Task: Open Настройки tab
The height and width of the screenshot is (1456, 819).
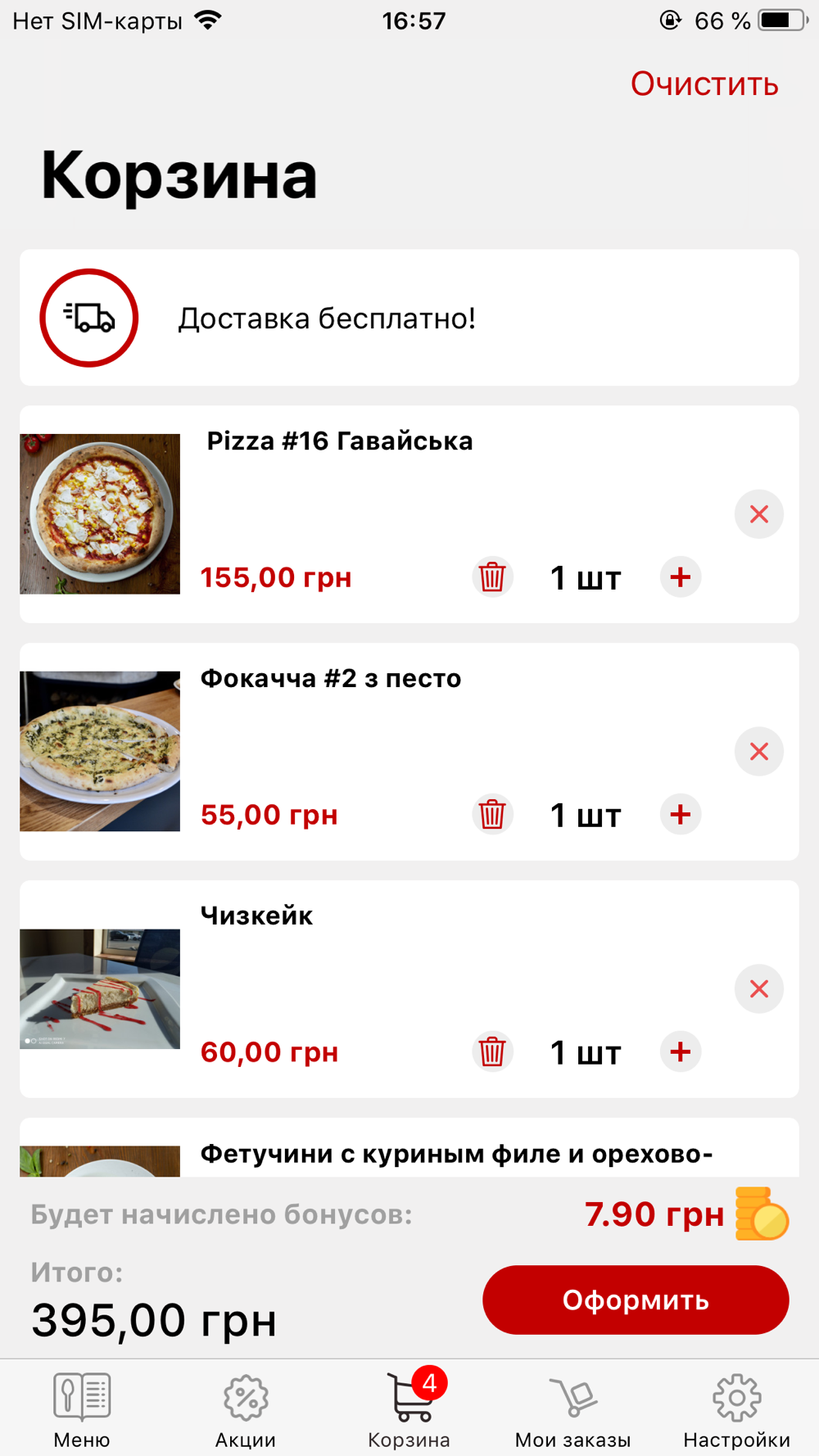Action: 737,1410
